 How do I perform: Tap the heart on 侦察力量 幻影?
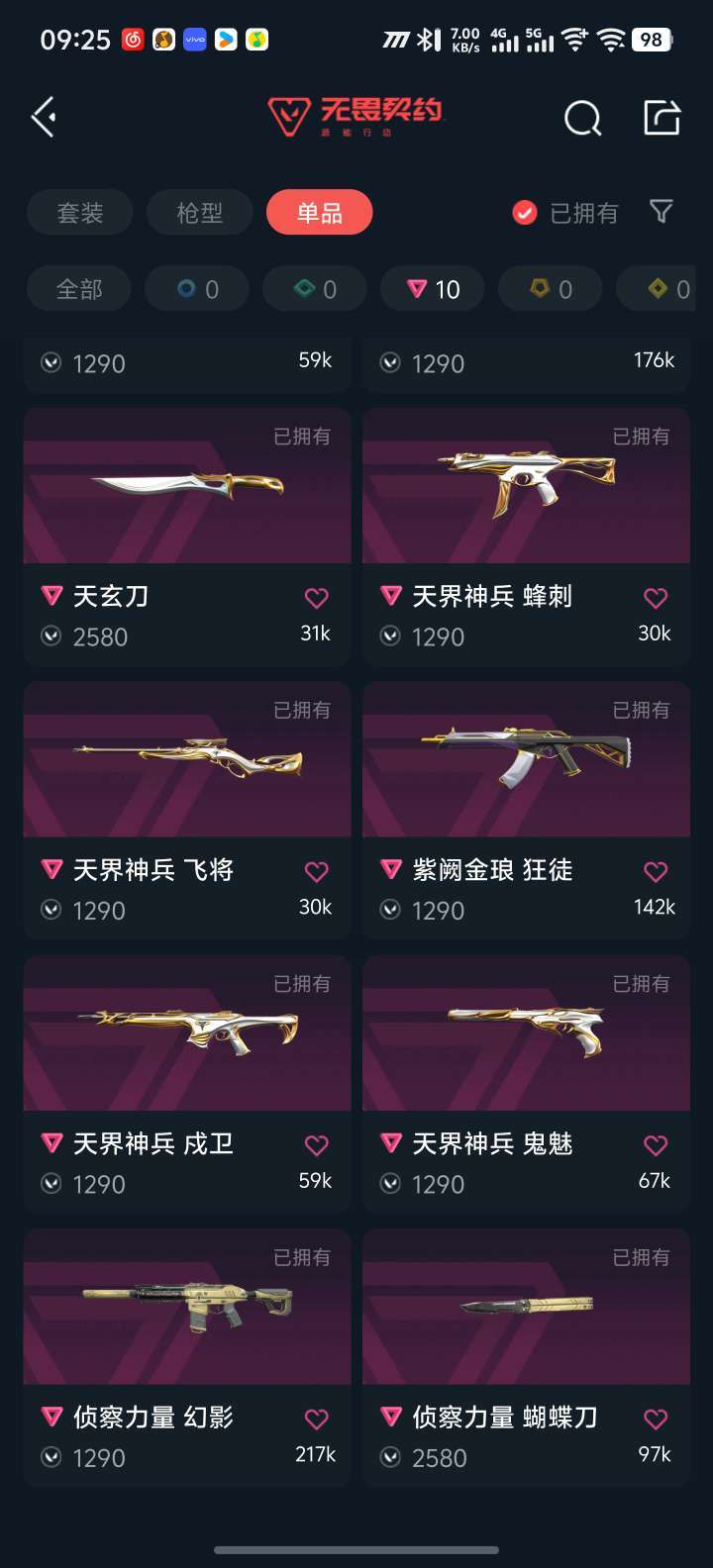coord(316,1419)
